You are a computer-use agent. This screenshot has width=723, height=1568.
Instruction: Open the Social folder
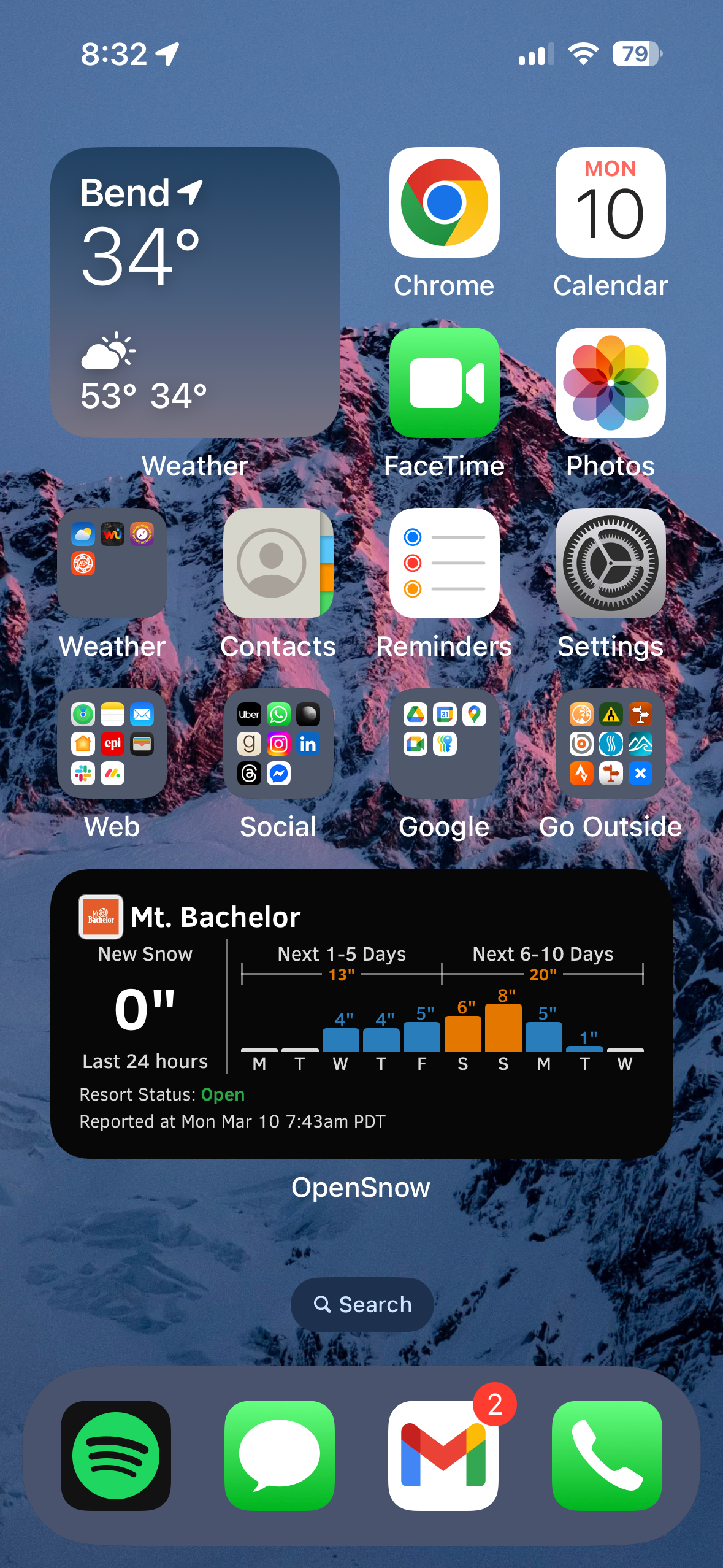pos(278,743)
